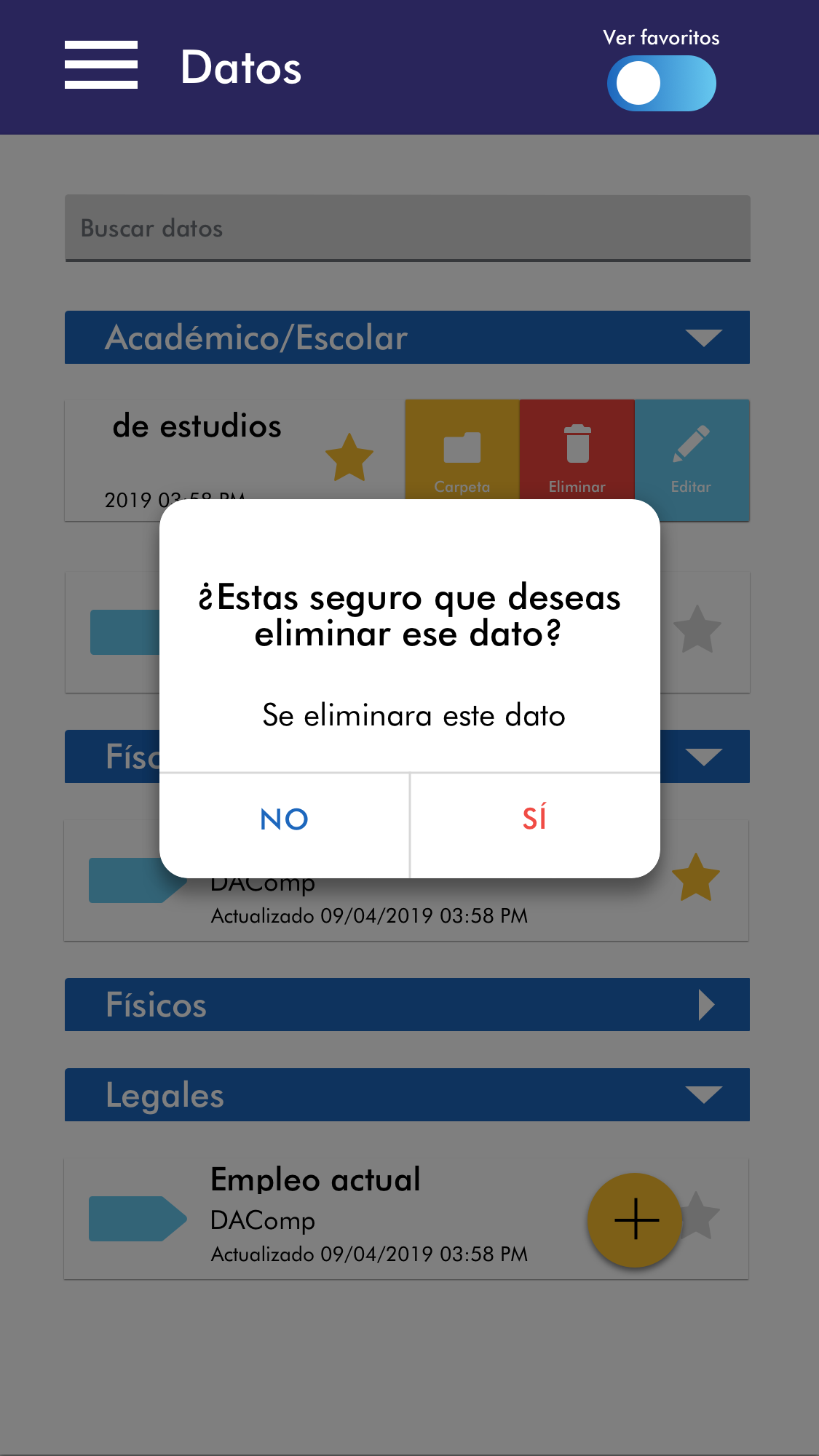Expand the Físicos section
819x1456 pixels.
(x=705, y=1005)
